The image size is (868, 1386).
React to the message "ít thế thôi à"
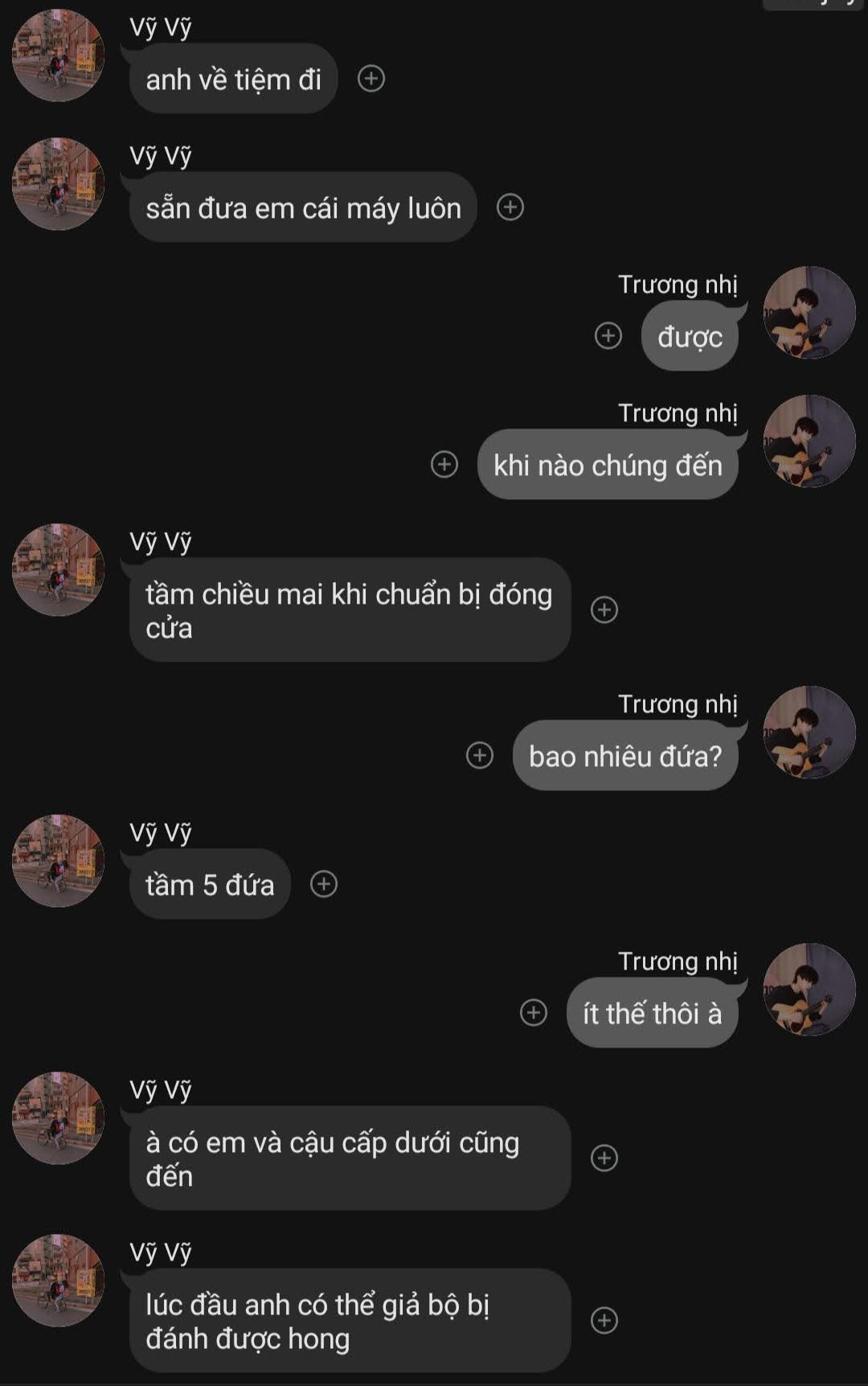[x=534, y=1012]
